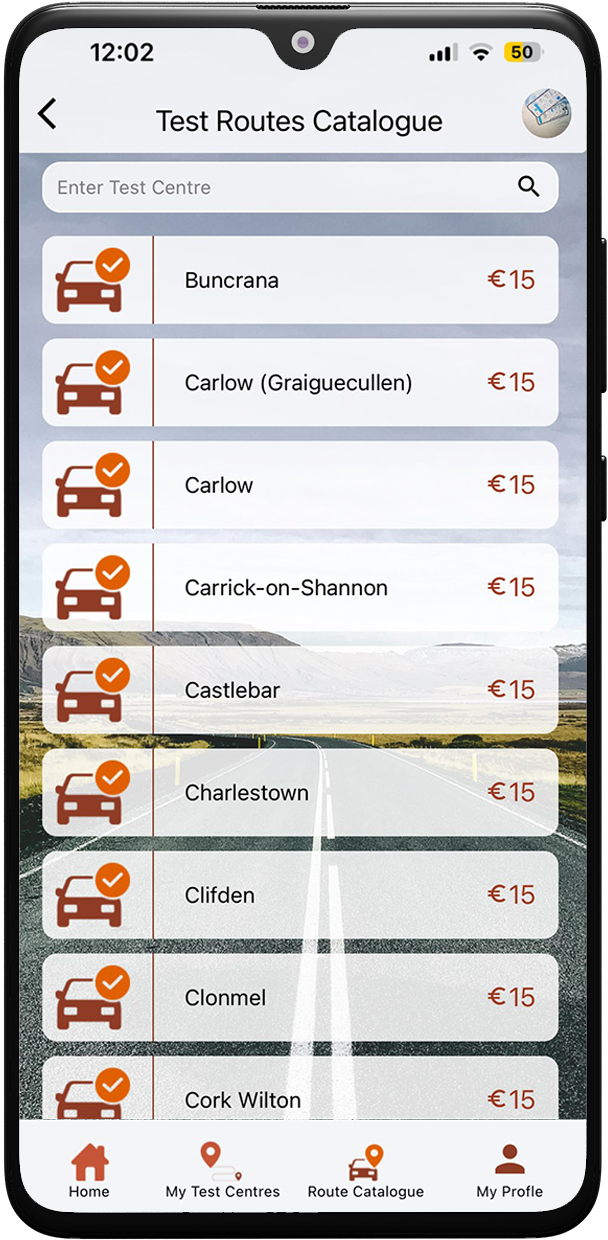The width and height of the screenshot is (608, 1240).
Task: Go to My Test Centres tab
Action: (x=223, y=1171)
